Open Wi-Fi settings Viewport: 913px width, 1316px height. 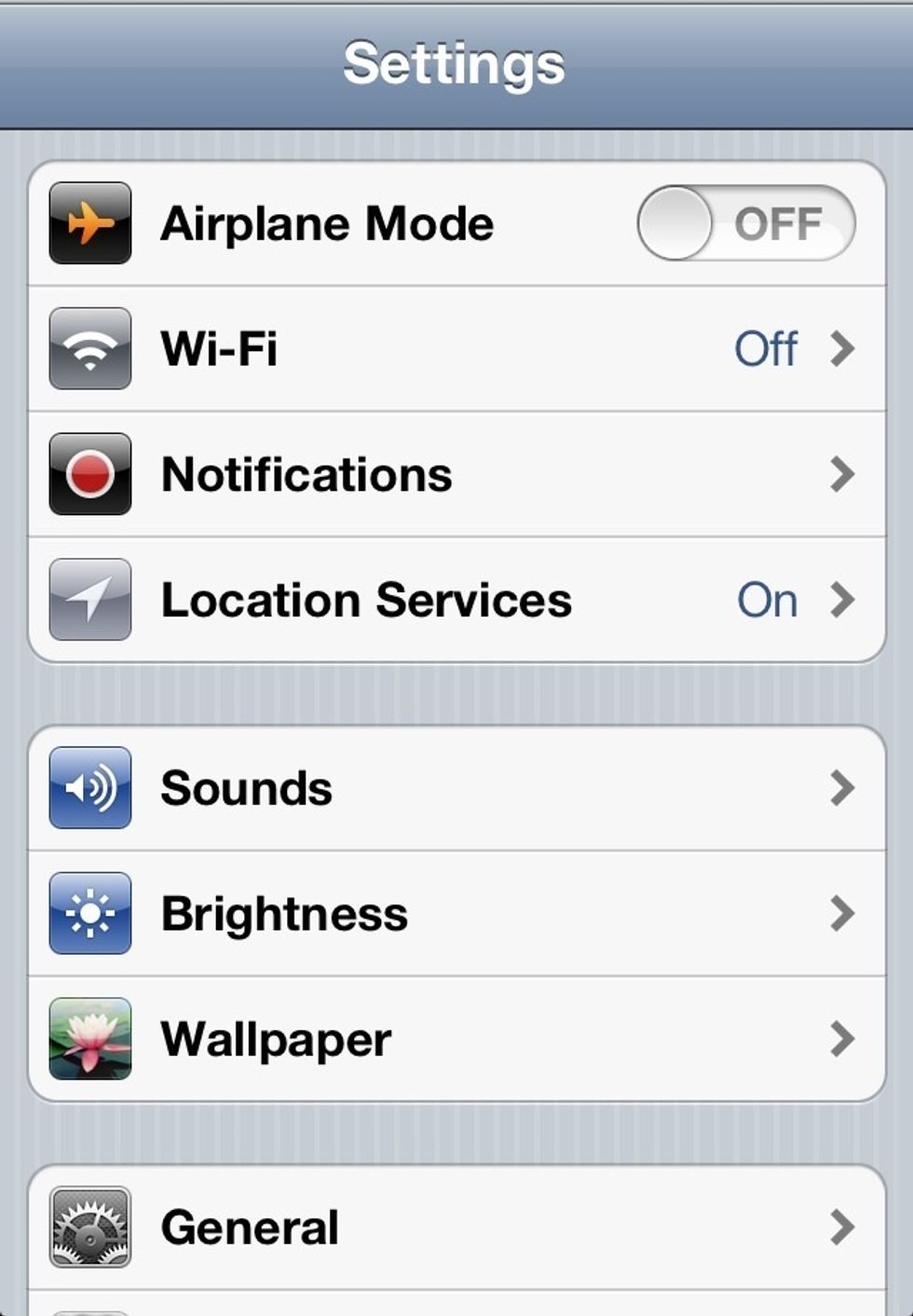pos(456,349)
